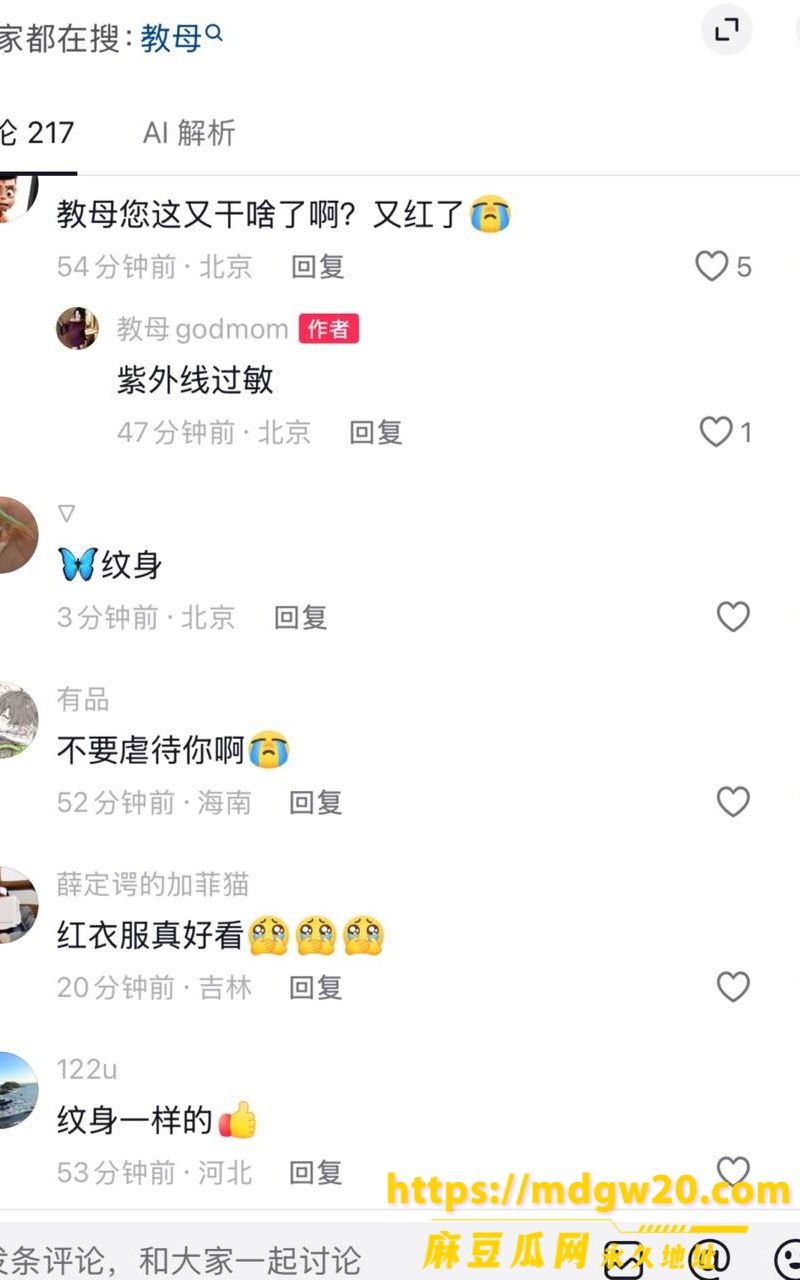Reply to 122u's comment
800x1280 pixels.
[x=316, y=1172]
